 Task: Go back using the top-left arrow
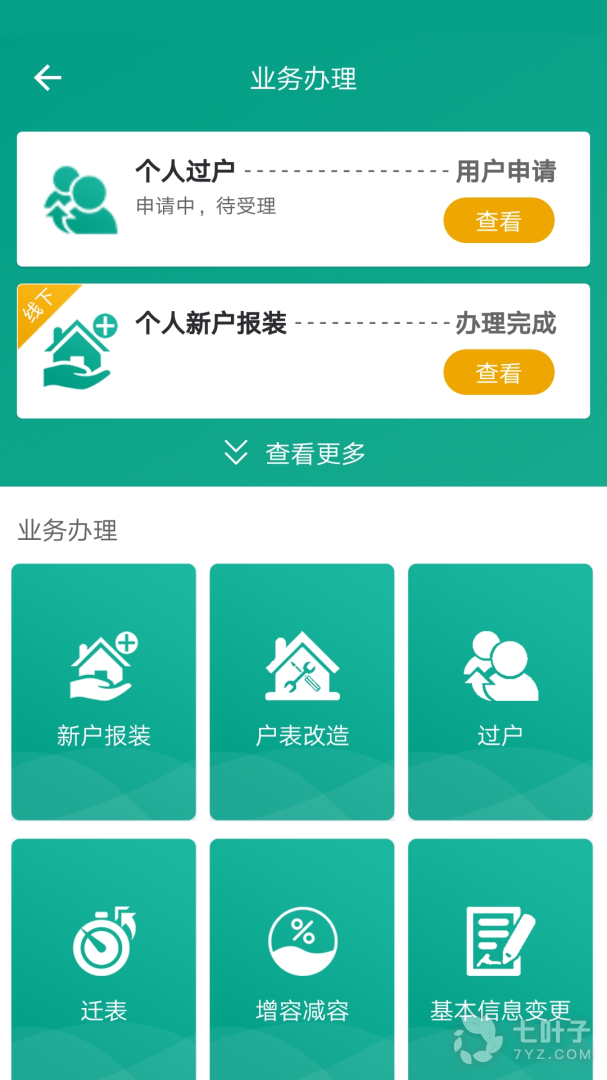[47, 78]
